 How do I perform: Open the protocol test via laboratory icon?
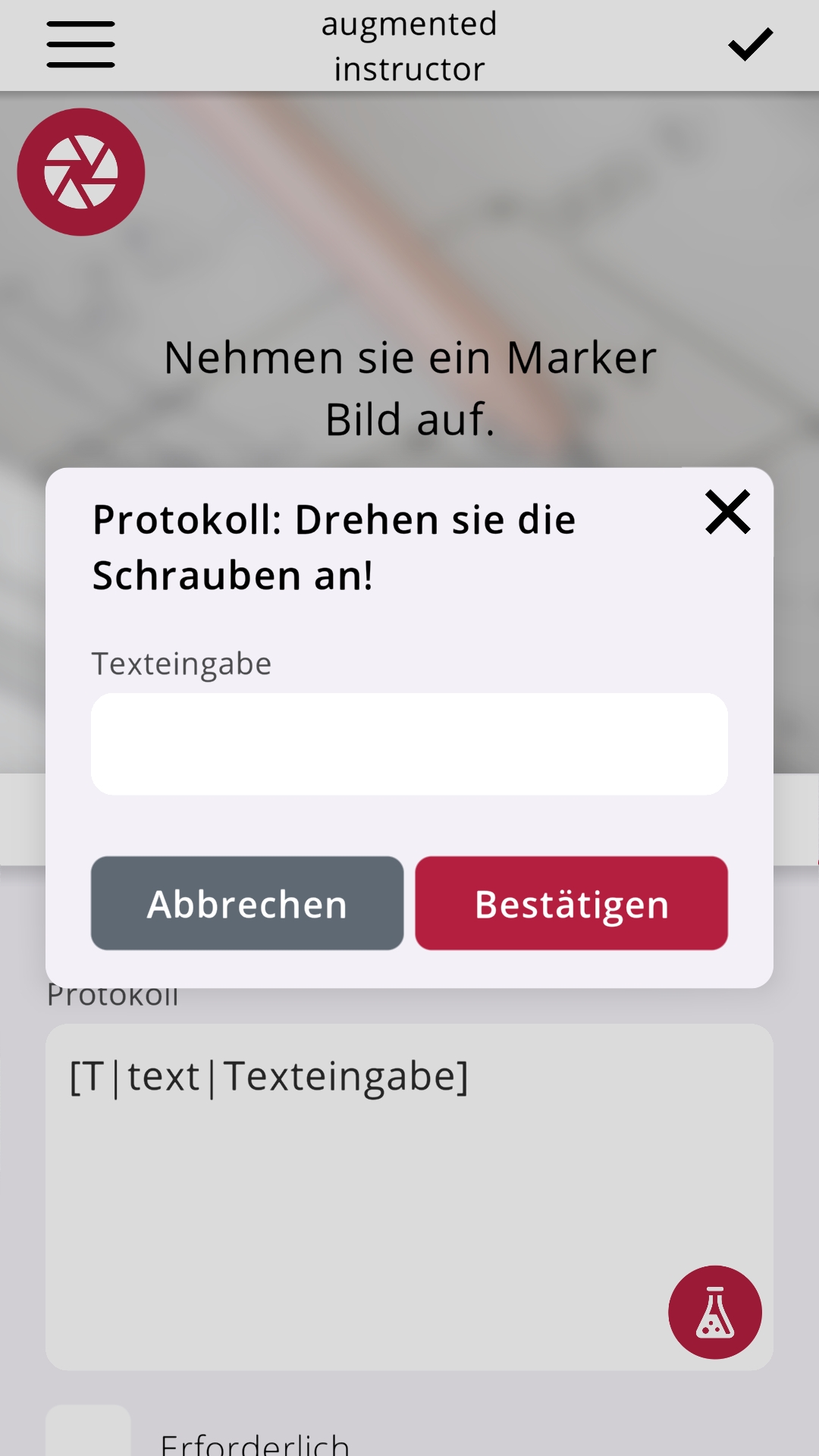tap(714, 1312)
